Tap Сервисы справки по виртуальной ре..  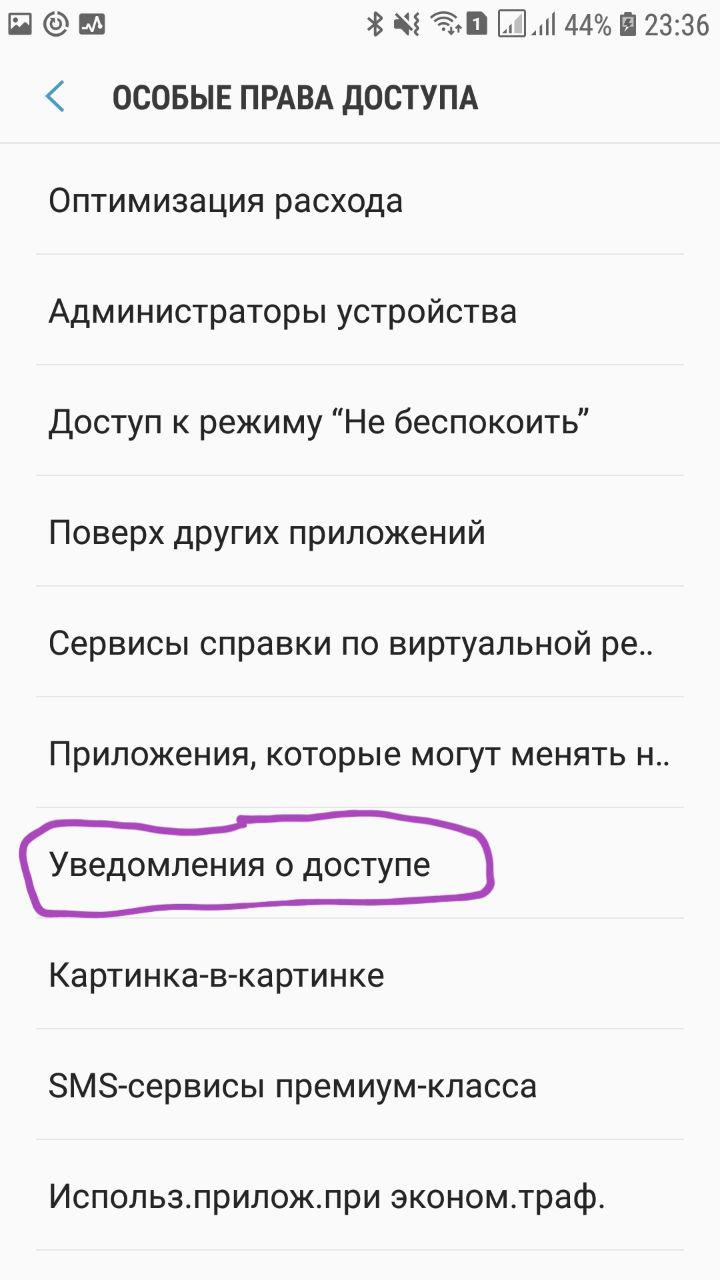[360, 642]
